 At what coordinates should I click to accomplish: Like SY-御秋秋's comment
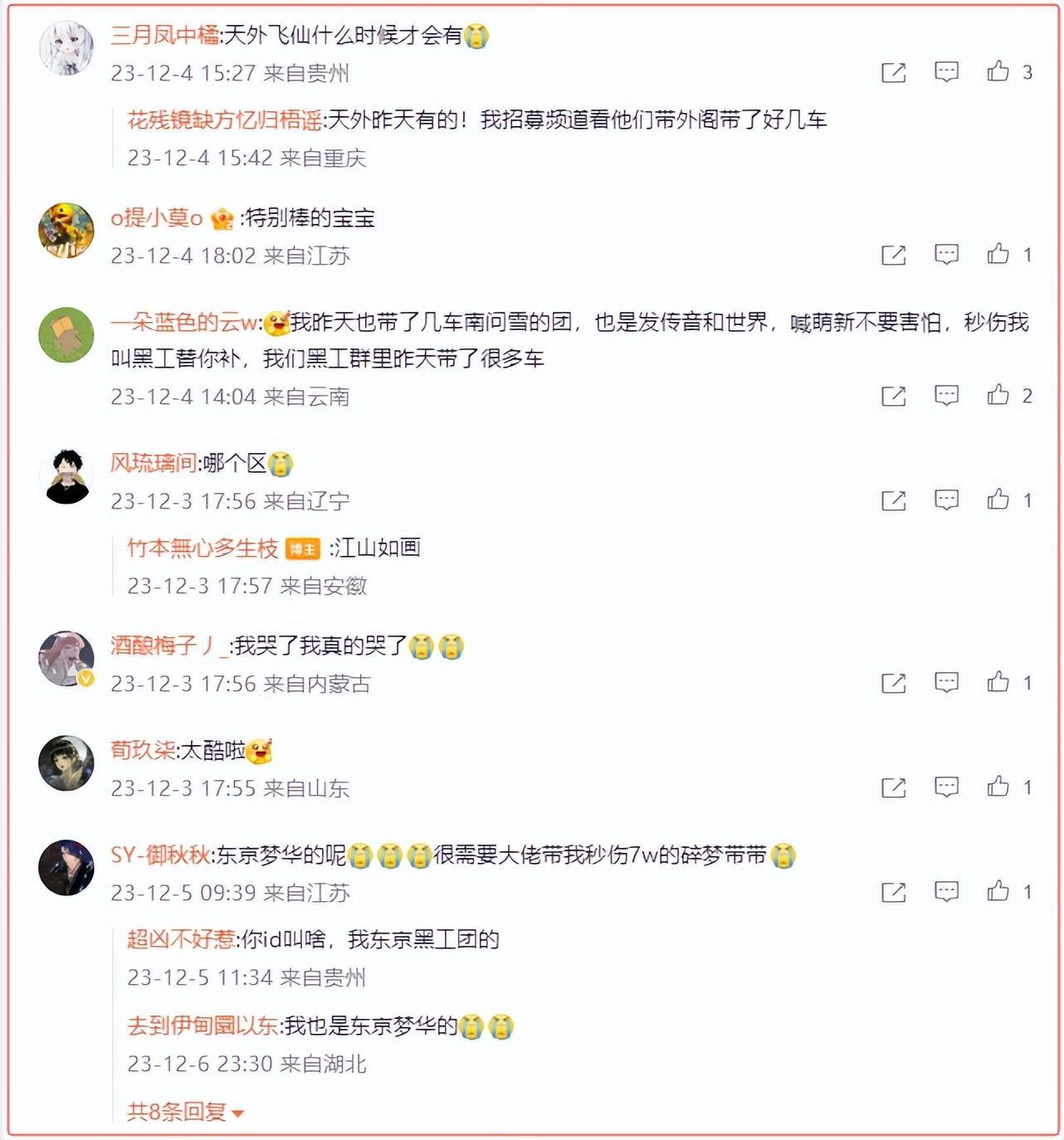pos(998,891)
